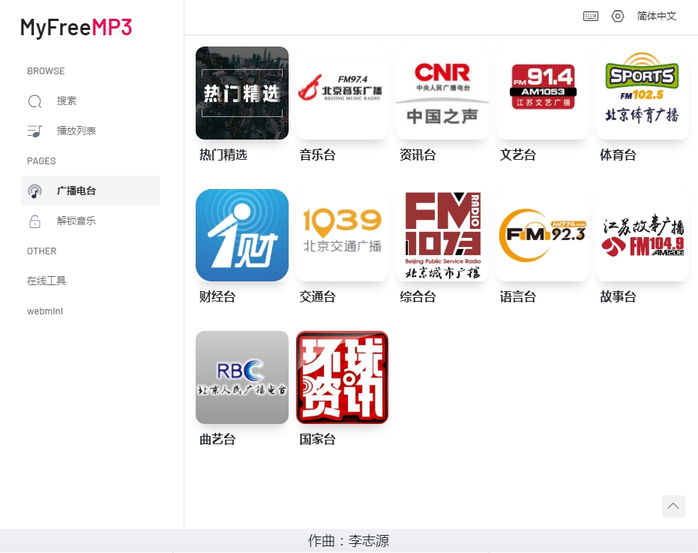Open 解锁音乐 page

76,221
